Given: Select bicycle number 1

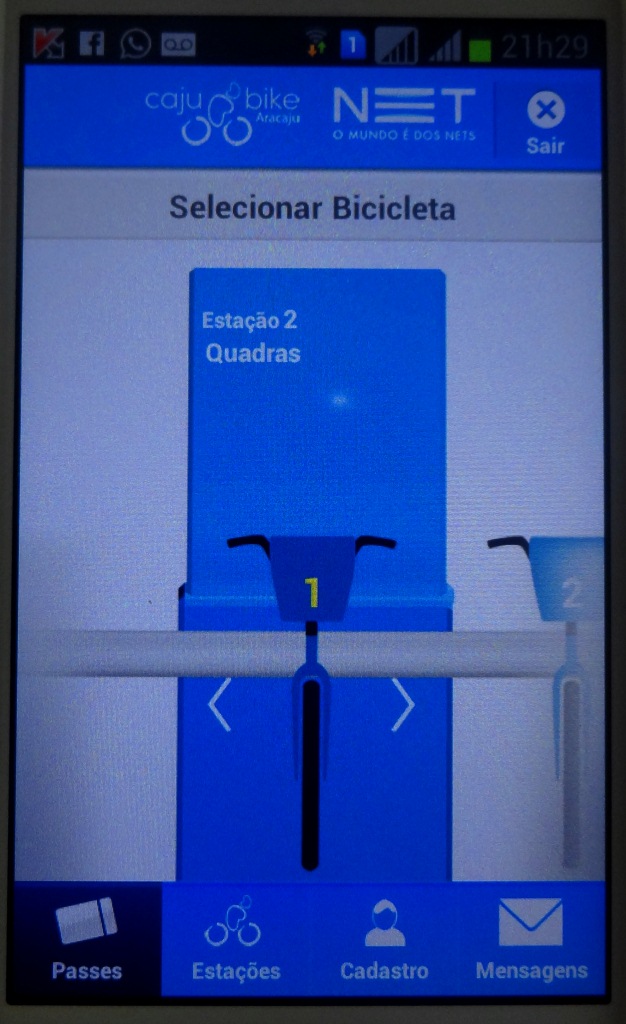Looking at the screenshot, I should [x=312, y=590].
